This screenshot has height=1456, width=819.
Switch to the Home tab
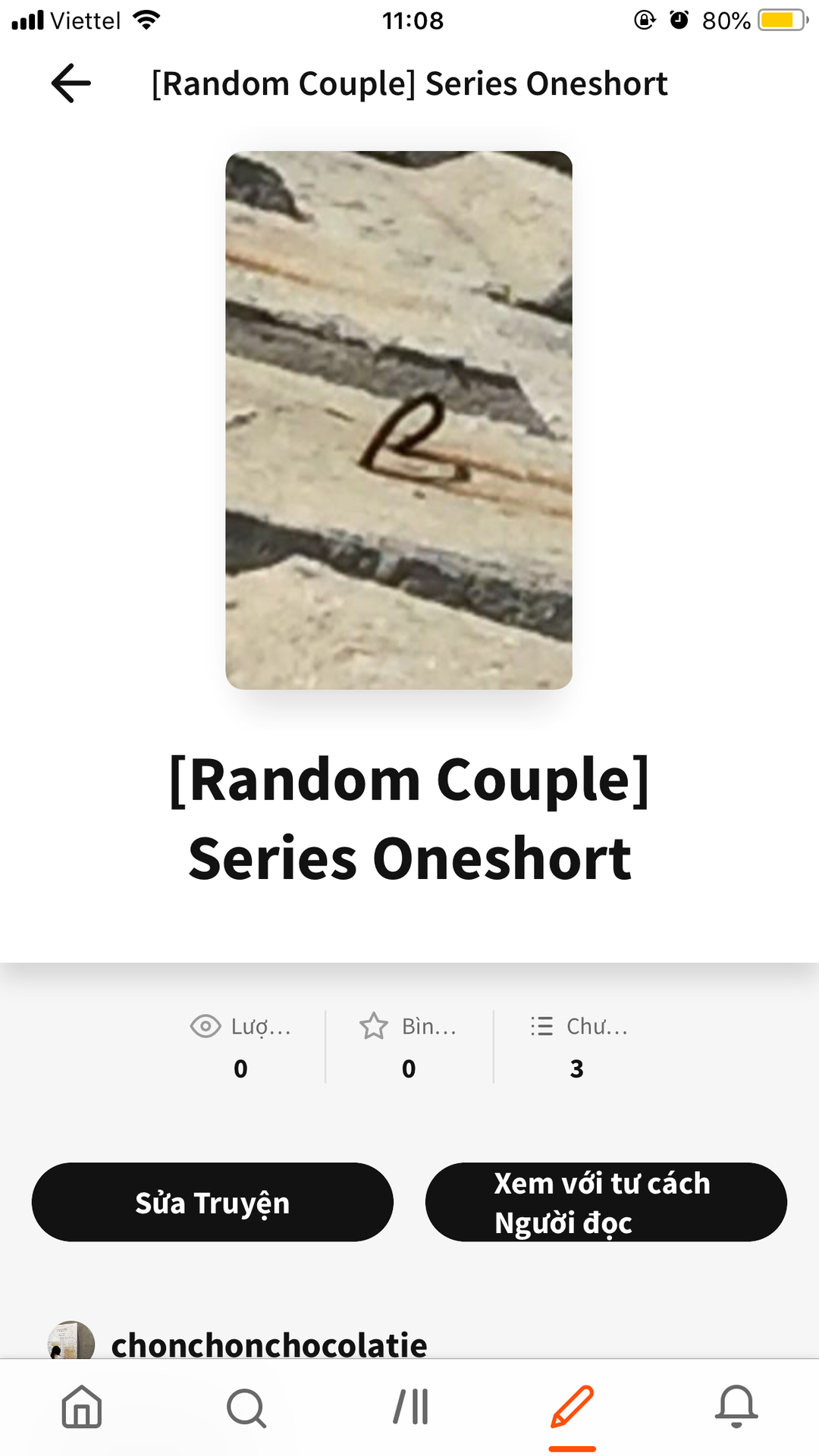(x=82, y=1407)
